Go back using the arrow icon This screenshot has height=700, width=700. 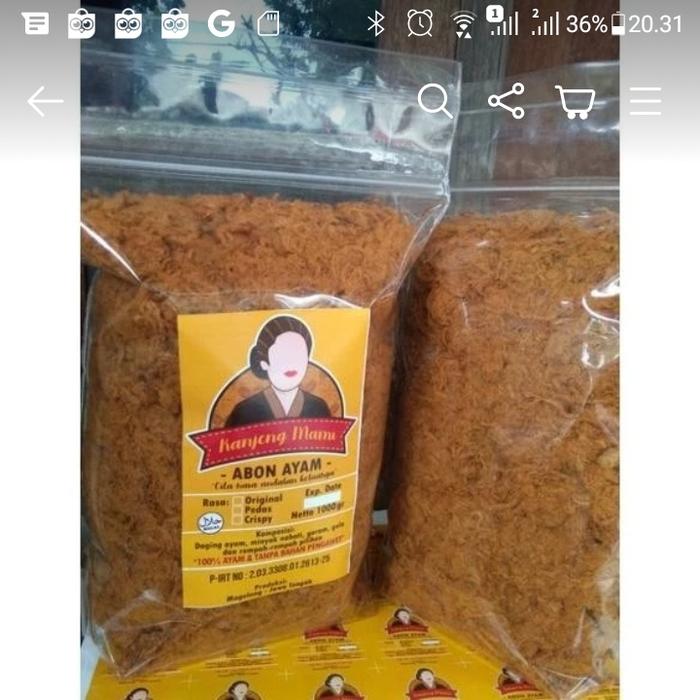point(45,101)
